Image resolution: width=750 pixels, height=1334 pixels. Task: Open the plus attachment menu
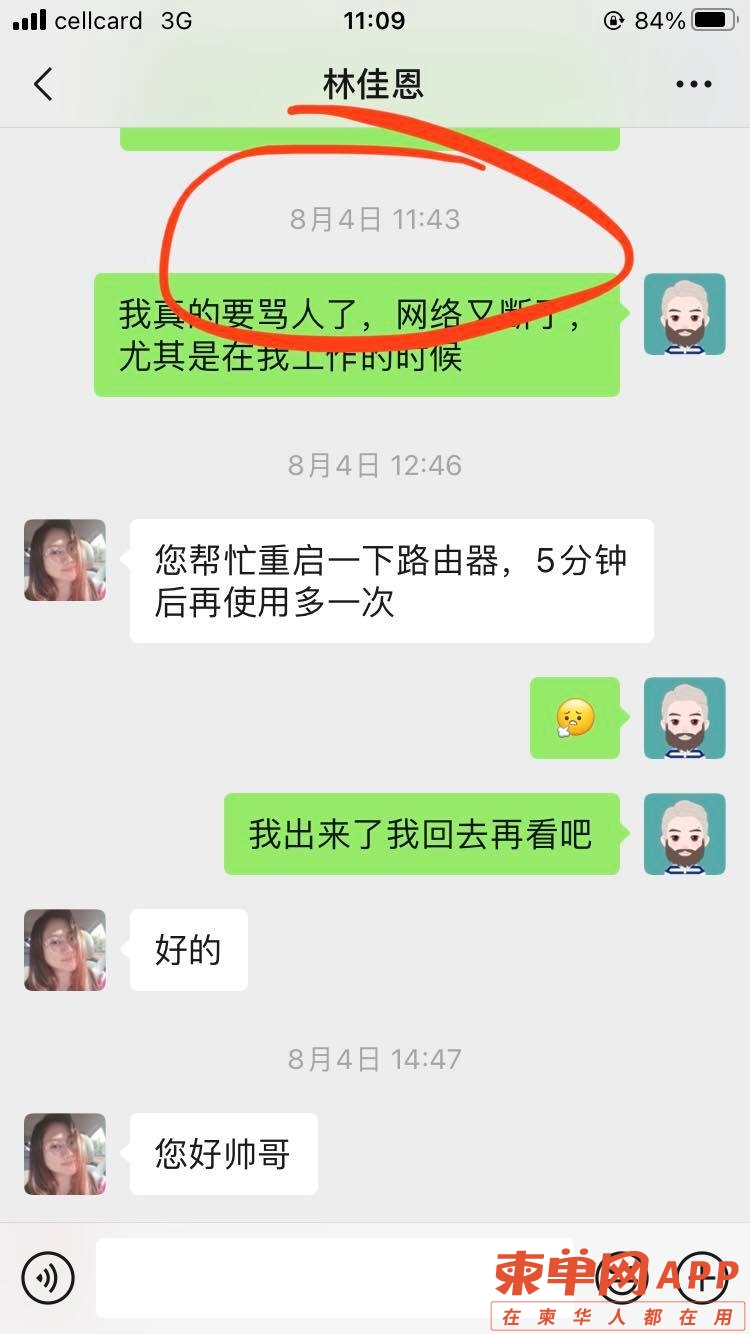(x=702, y=1276)
